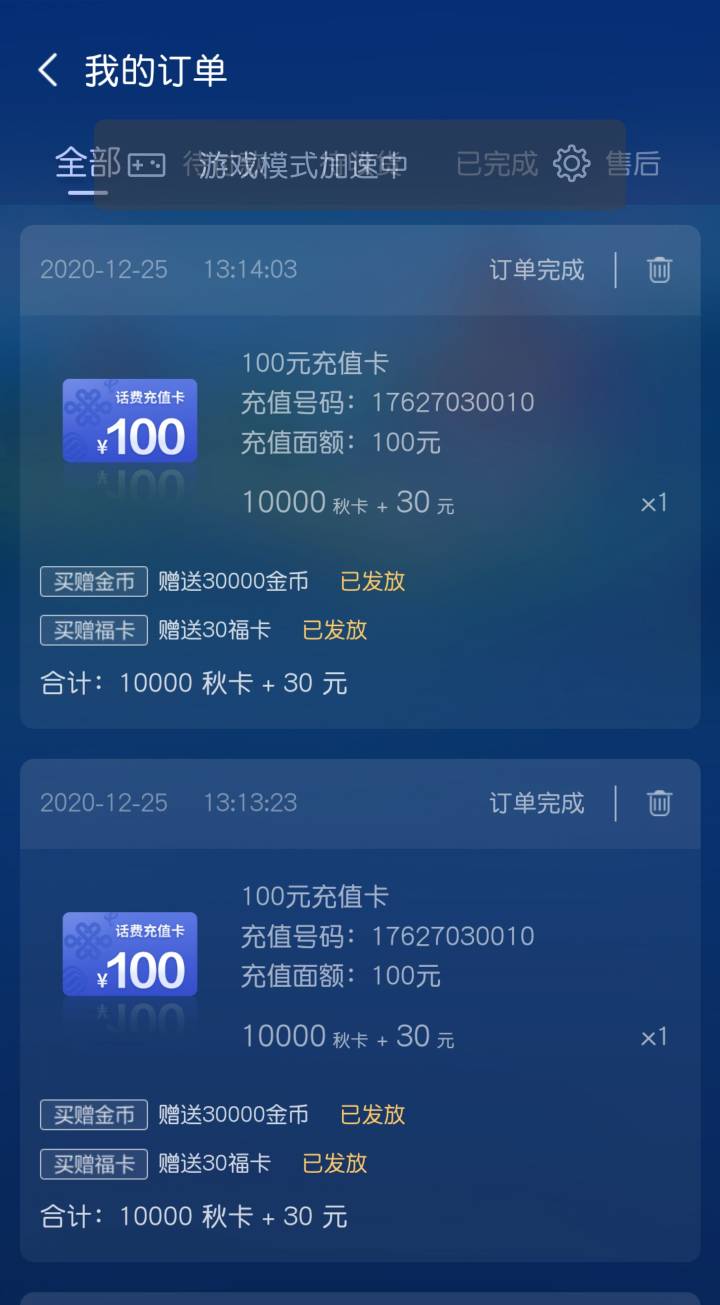720x1305 pixels.
Task: Tap 已发放 beside 赠送30福卡 in first order
Action: pos(333,630)
